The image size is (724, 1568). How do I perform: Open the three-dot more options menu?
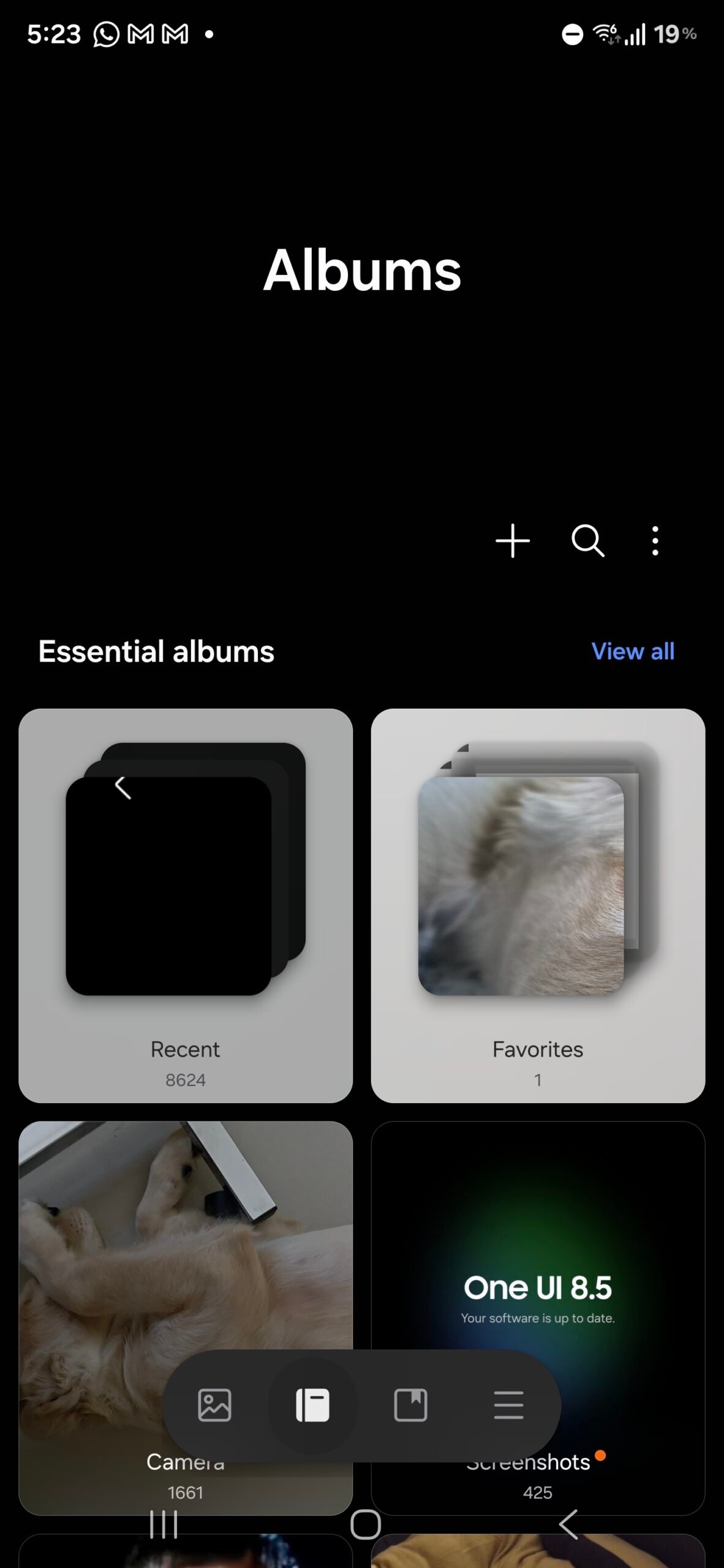pyautogui.click(x=654, y=540)
